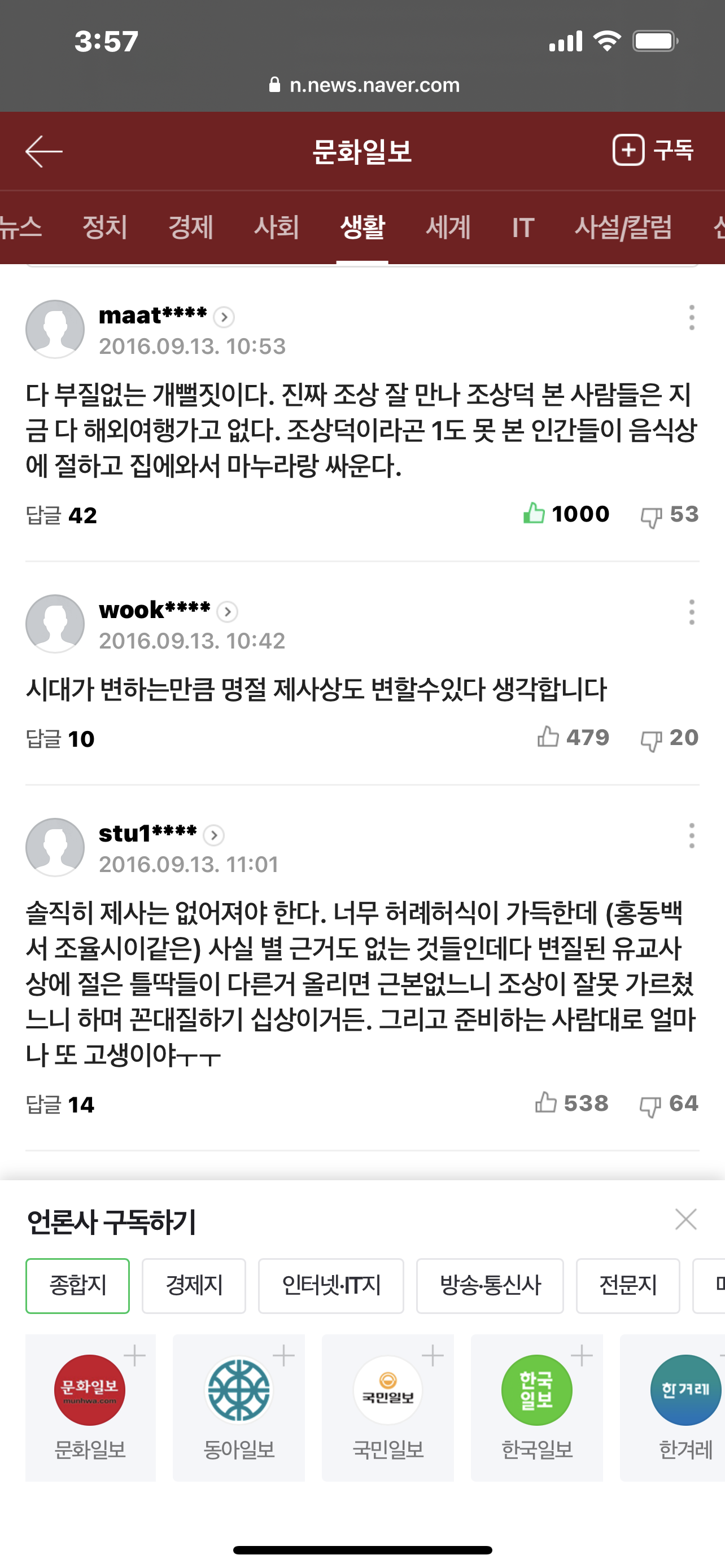Open overflow menu on maat**** comment
Screen dimensions: 725x1568
pos(691,317)
